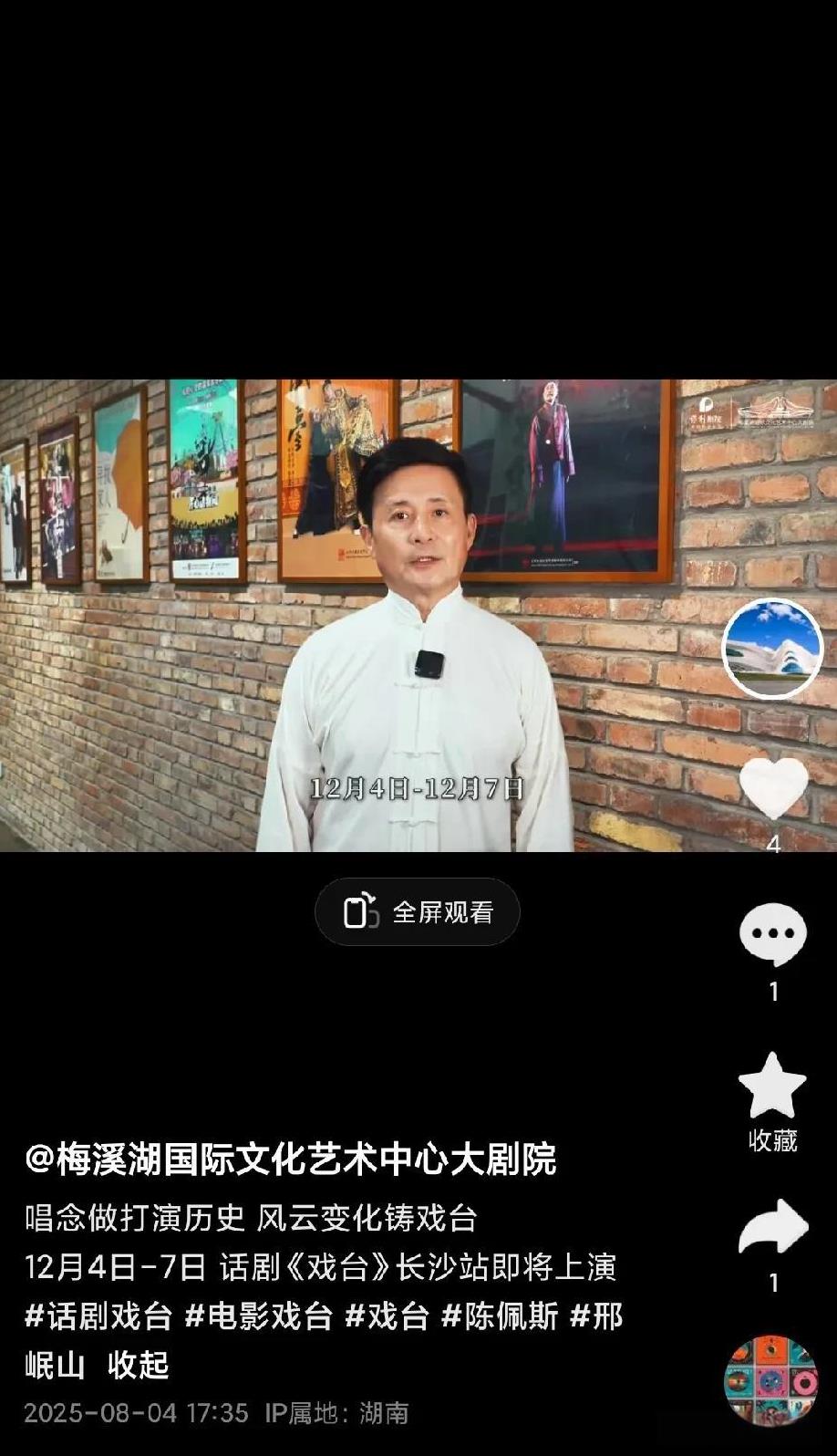Open the #电影戏台 hashtag

pos(258,1316)
